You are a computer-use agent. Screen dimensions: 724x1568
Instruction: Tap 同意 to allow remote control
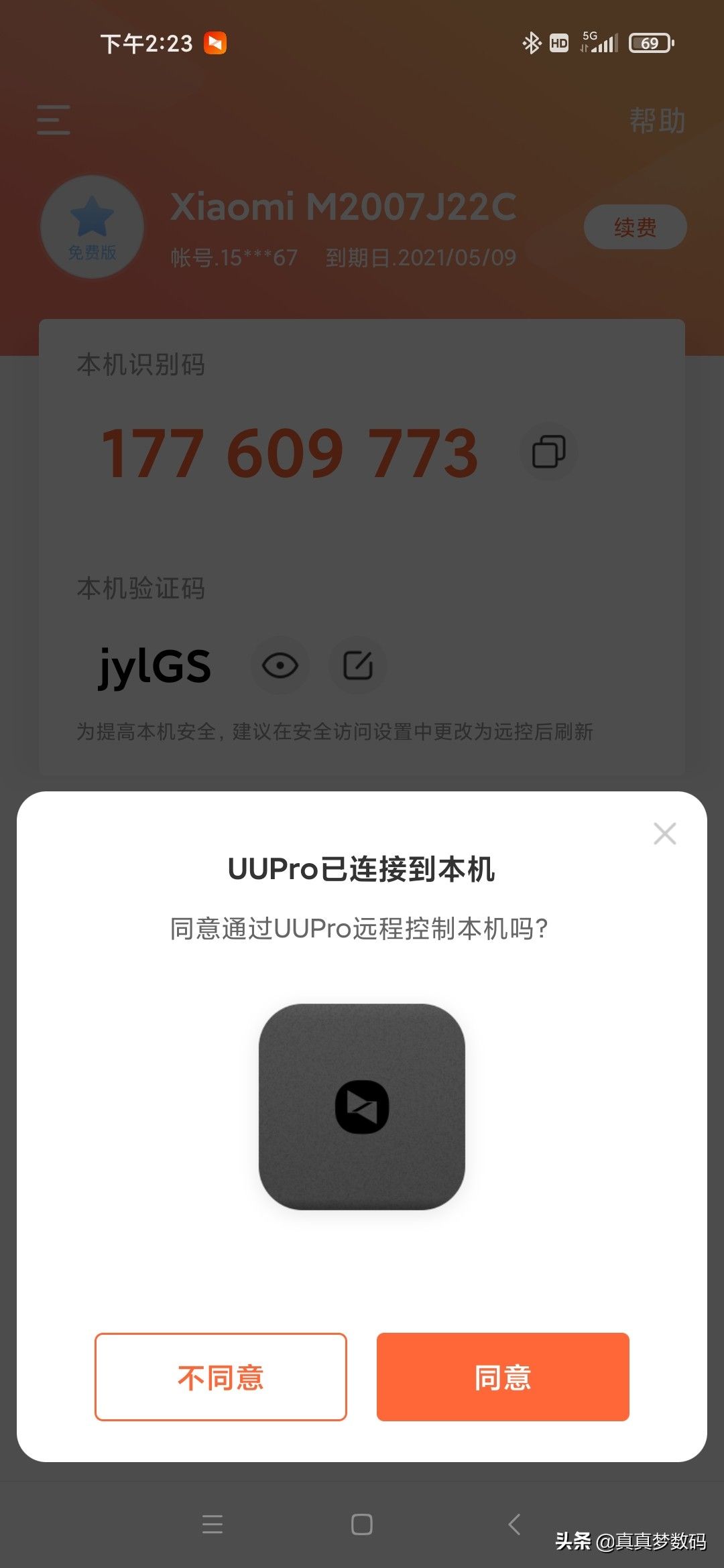coord(503,1377)
